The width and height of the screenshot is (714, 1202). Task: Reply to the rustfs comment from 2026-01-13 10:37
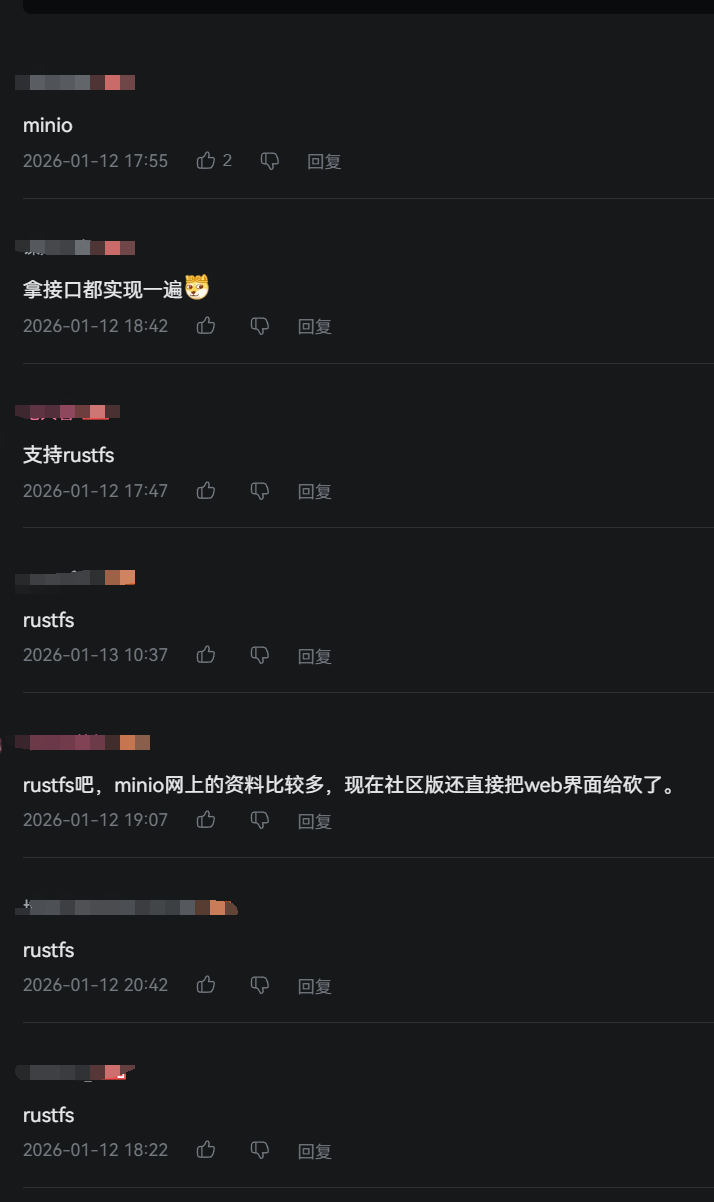pos(315,656)
